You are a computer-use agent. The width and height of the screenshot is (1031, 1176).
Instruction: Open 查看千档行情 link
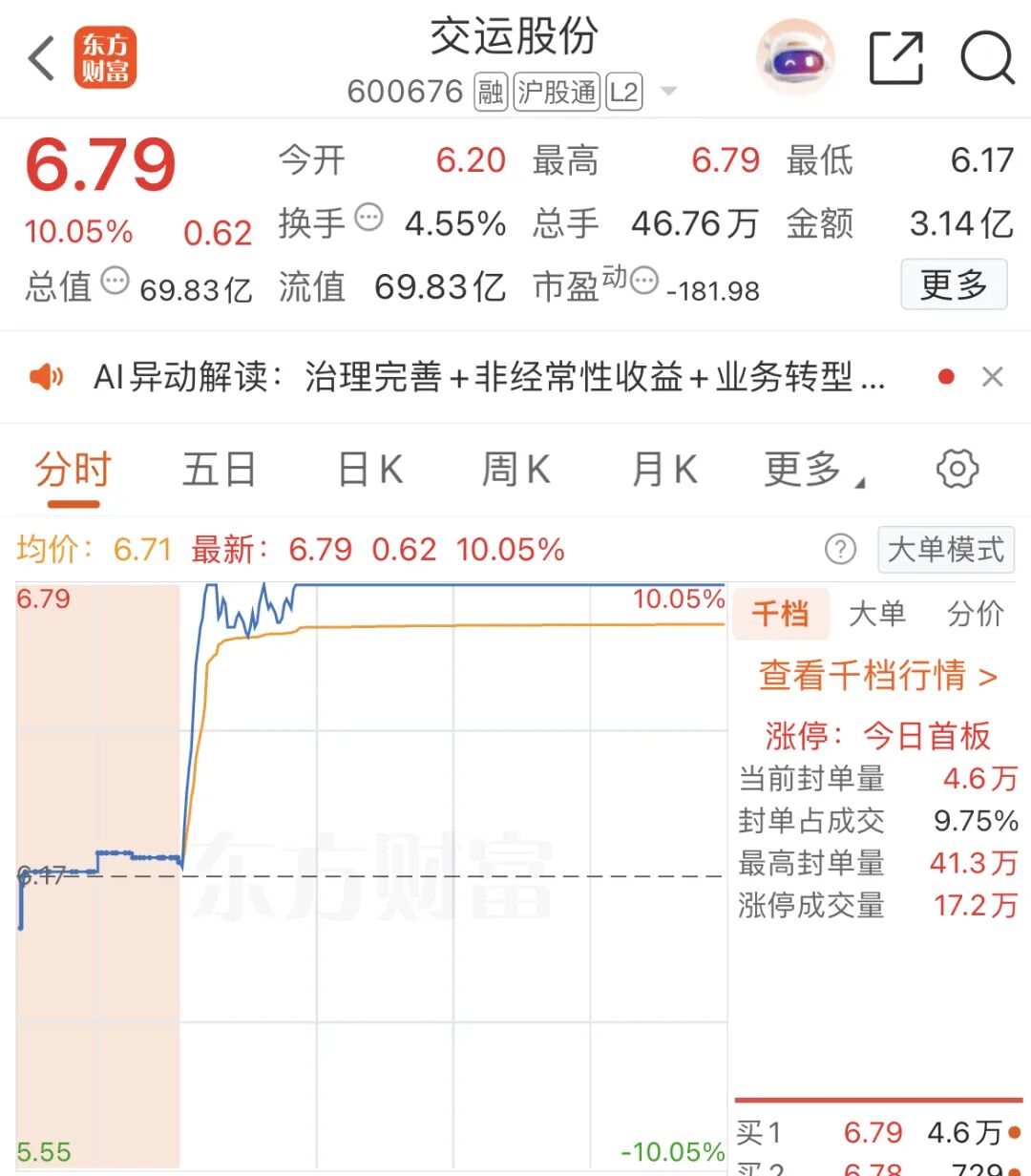876,677
